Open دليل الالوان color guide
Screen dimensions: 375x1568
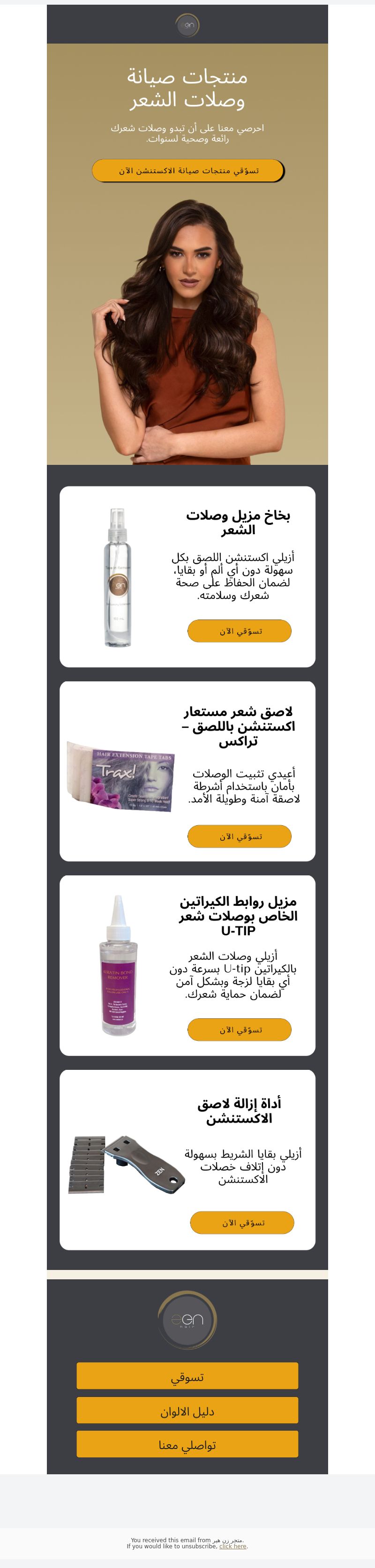coord(187,1411)
